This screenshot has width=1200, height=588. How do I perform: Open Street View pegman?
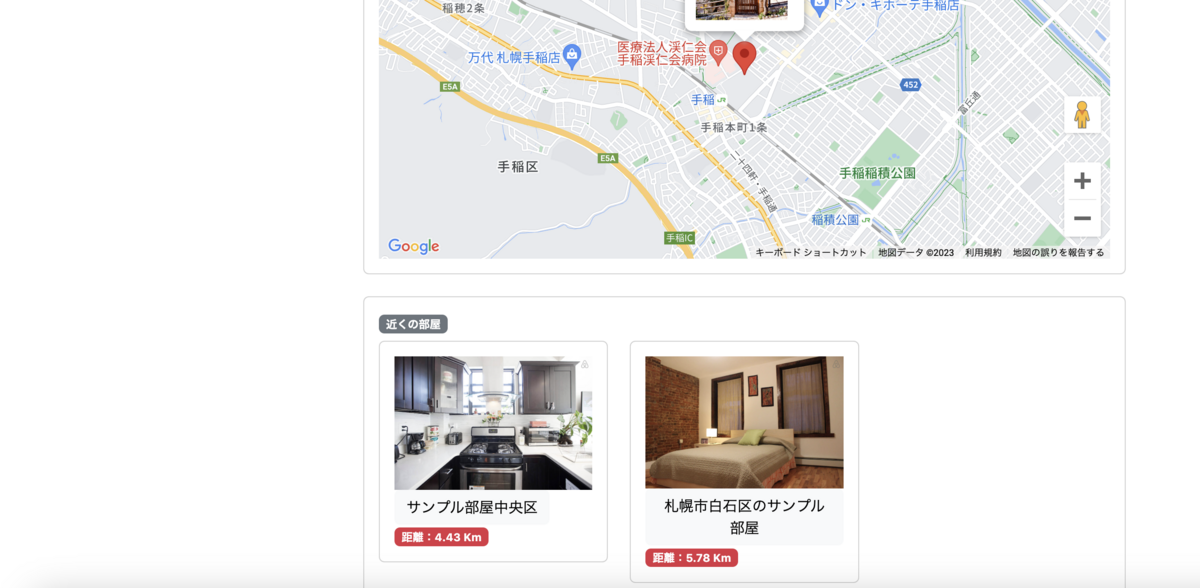pyautogui.click(x=1082, y=115)
